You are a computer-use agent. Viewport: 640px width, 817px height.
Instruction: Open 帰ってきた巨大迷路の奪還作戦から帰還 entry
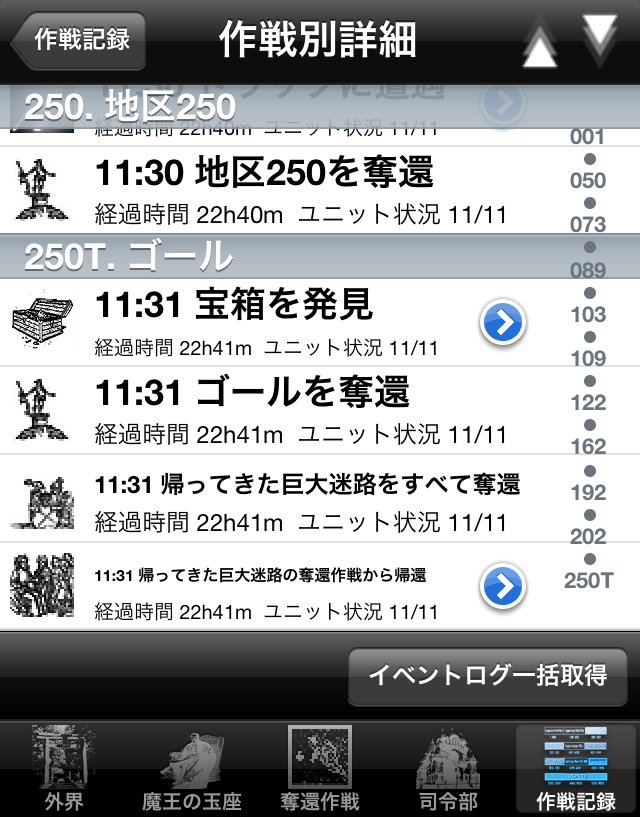(x=502, y=587)
